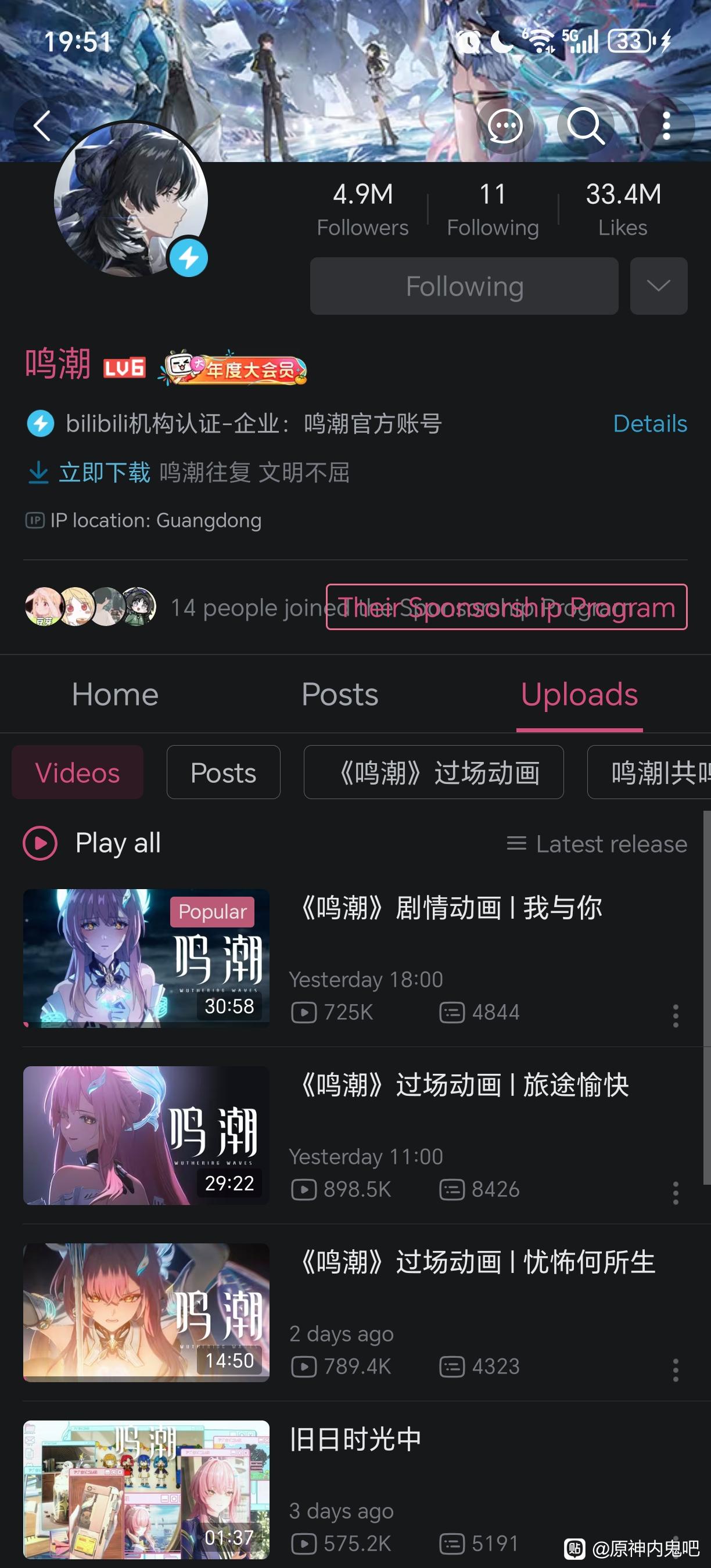Viewport: 711px width, 1568px height.
Task: Open the 旧日时光中 video
Action: click(x=355, y=1440)
